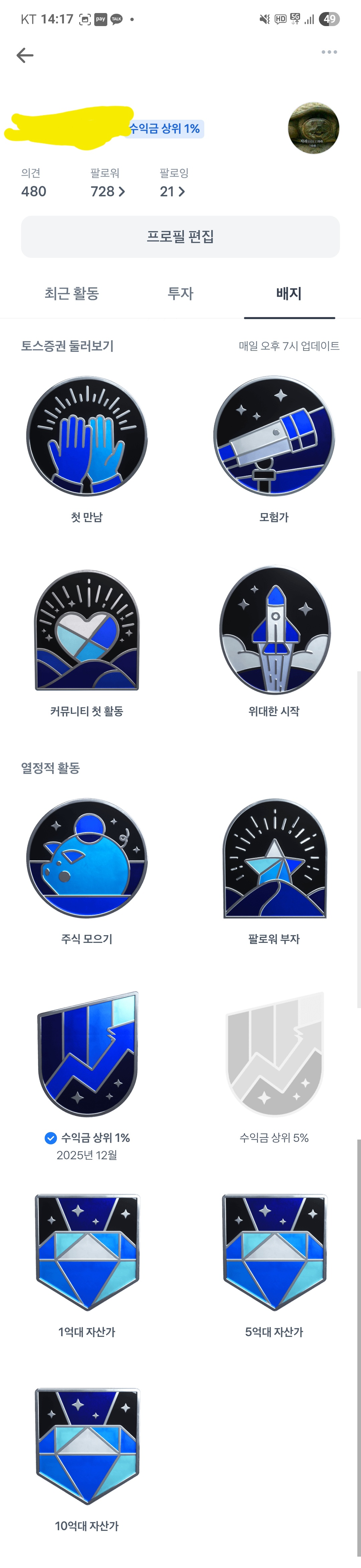Tap the 프로필 편집 button
The height and width of the screenshot is (1568, 361).
180,237
